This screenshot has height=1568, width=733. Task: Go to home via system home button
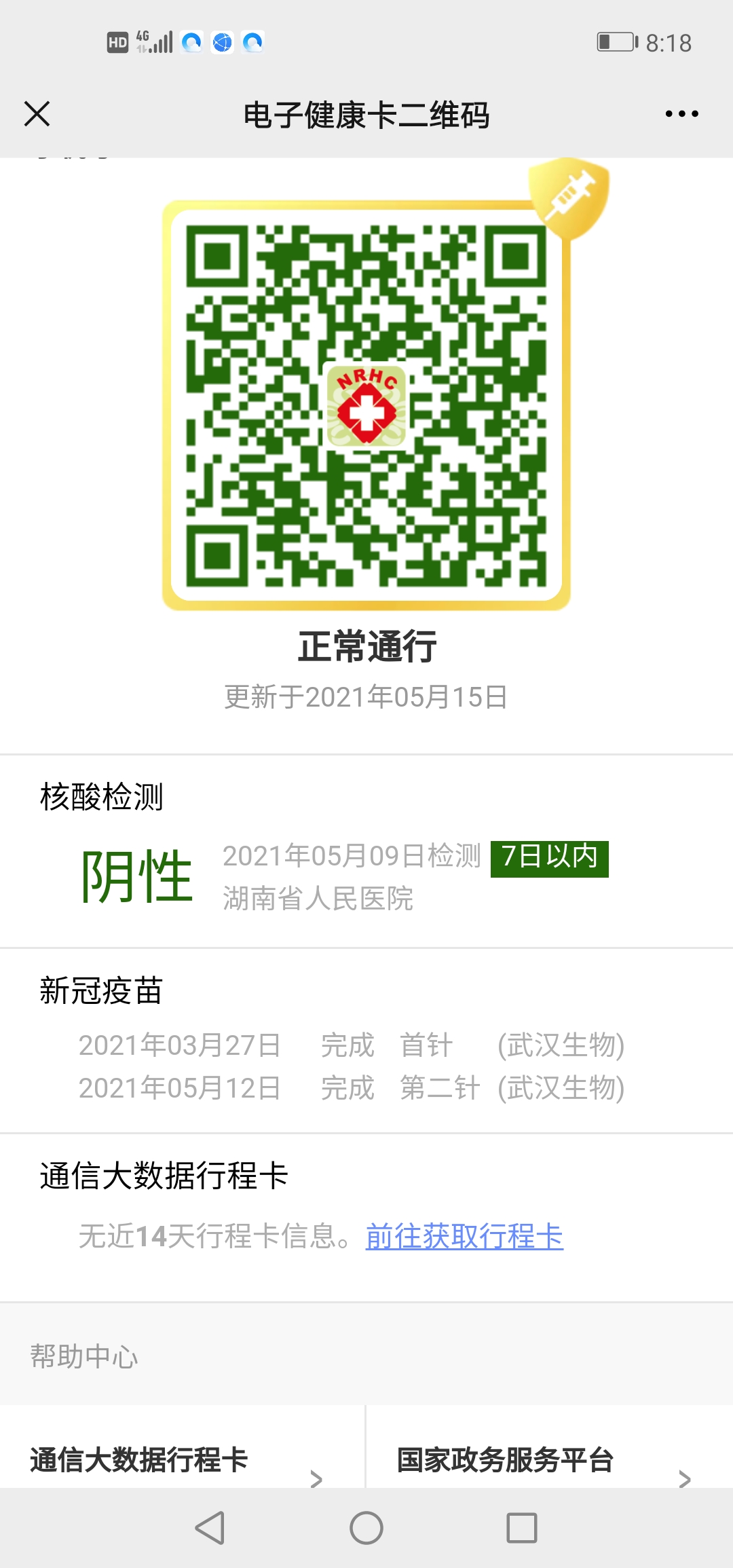pos(366,1528)
